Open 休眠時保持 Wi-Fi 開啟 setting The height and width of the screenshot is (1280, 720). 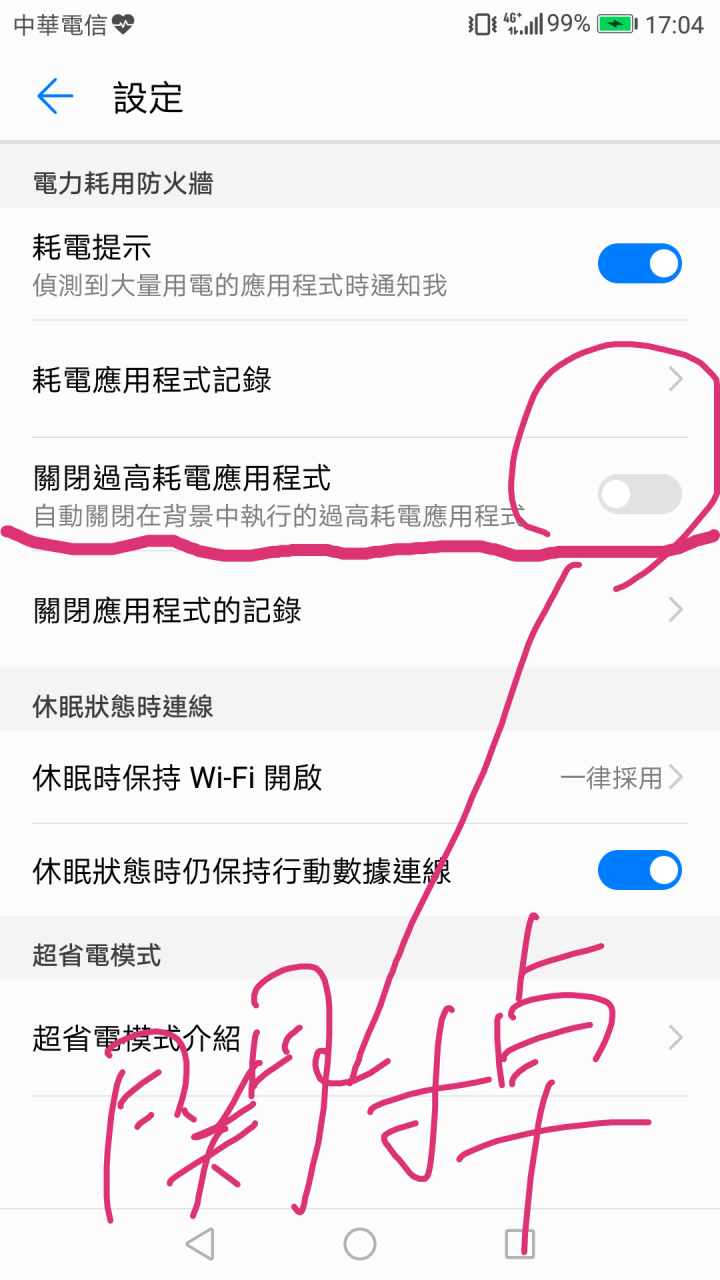(360, 777)
